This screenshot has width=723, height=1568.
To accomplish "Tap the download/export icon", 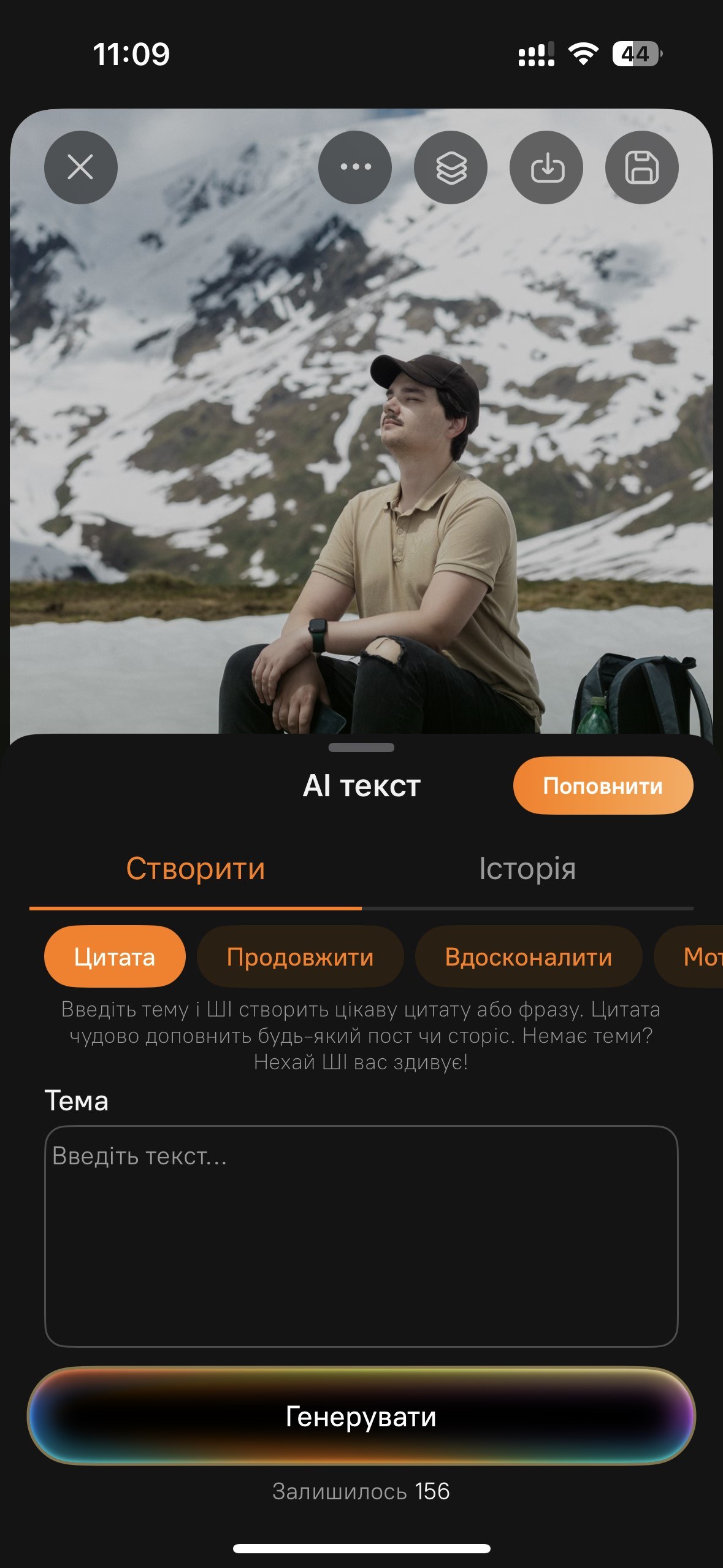I will tap(546, 167).
